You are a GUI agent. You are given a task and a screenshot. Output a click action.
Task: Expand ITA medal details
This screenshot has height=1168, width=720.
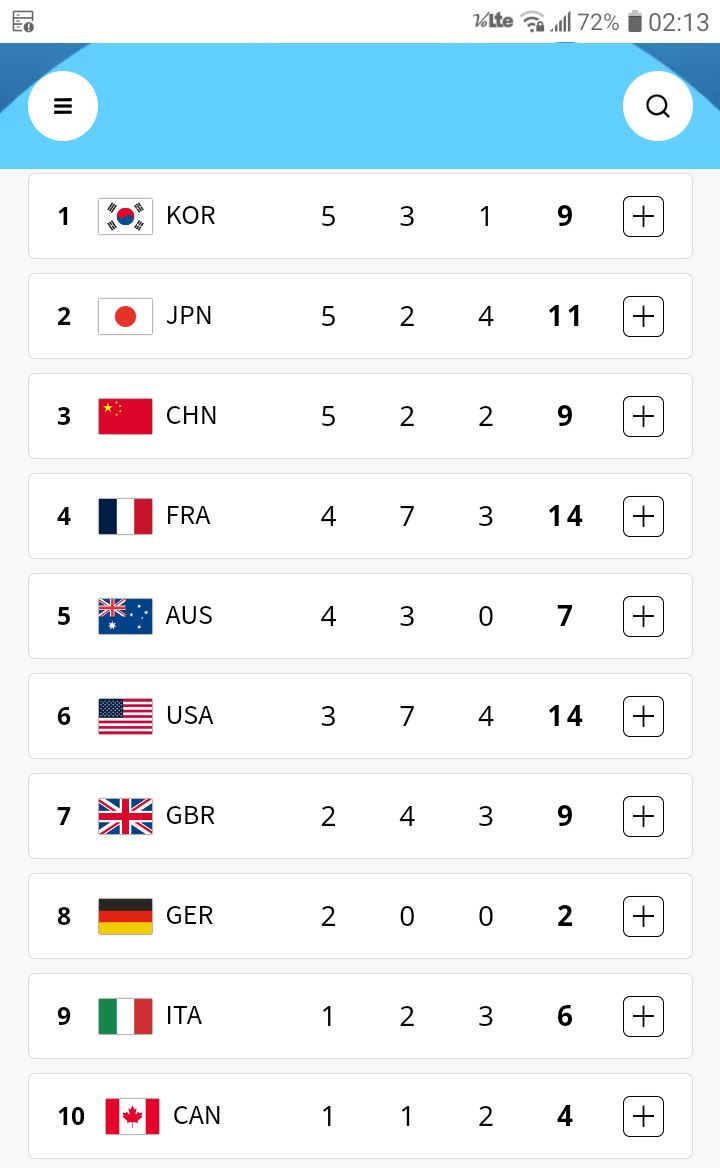(x=643, y=1016)
